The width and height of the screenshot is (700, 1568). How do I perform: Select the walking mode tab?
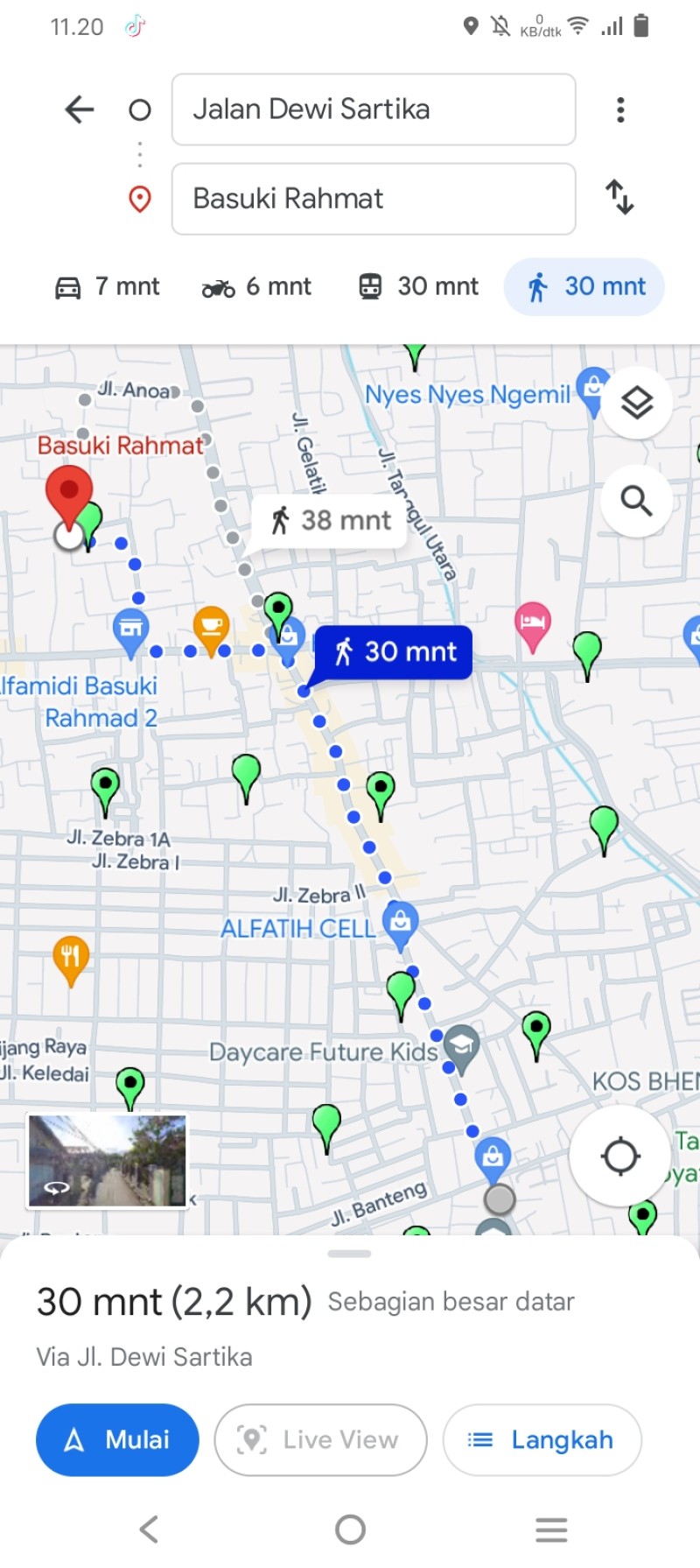click(584, 286)
